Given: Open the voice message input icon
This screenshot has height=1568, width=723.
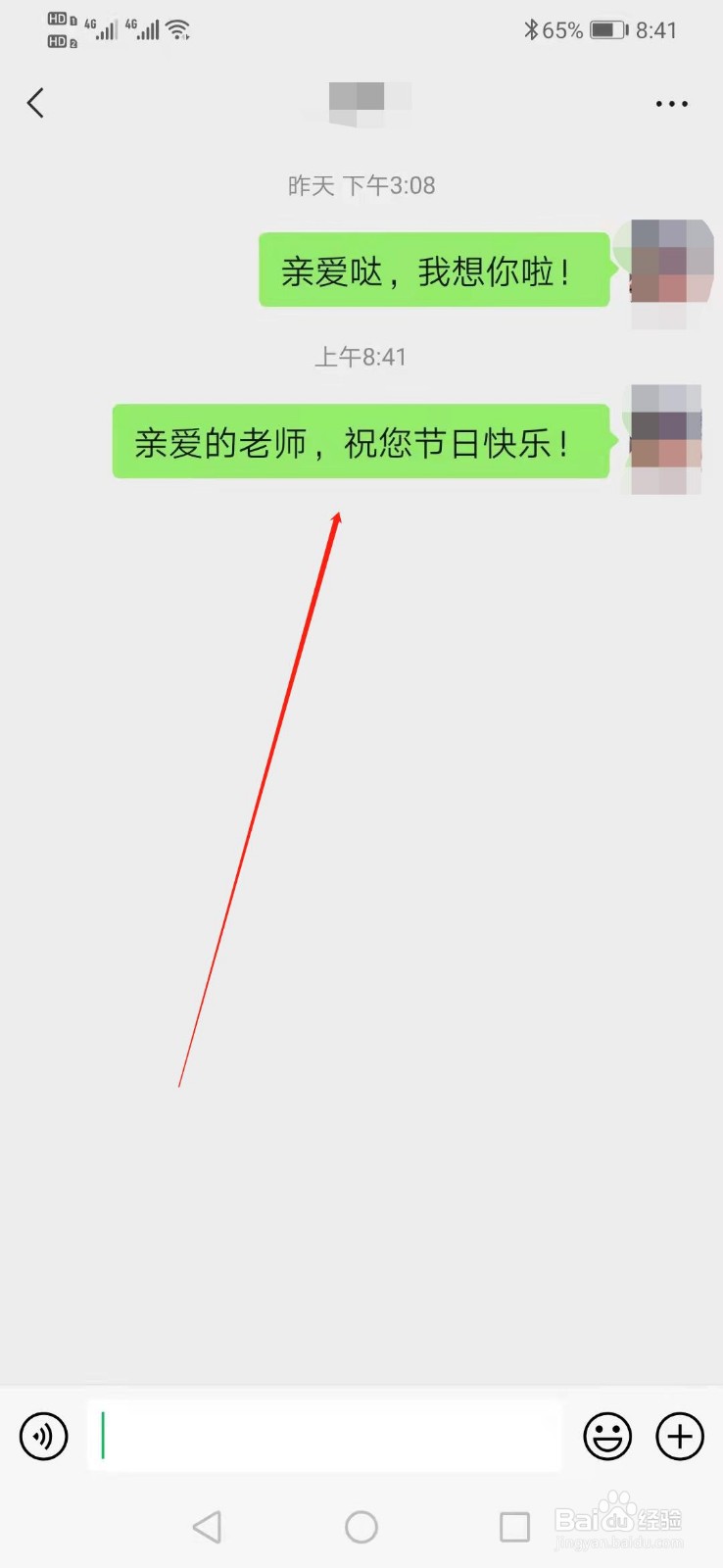Looking at the screenshot, I should click(x=43, y=1436).
